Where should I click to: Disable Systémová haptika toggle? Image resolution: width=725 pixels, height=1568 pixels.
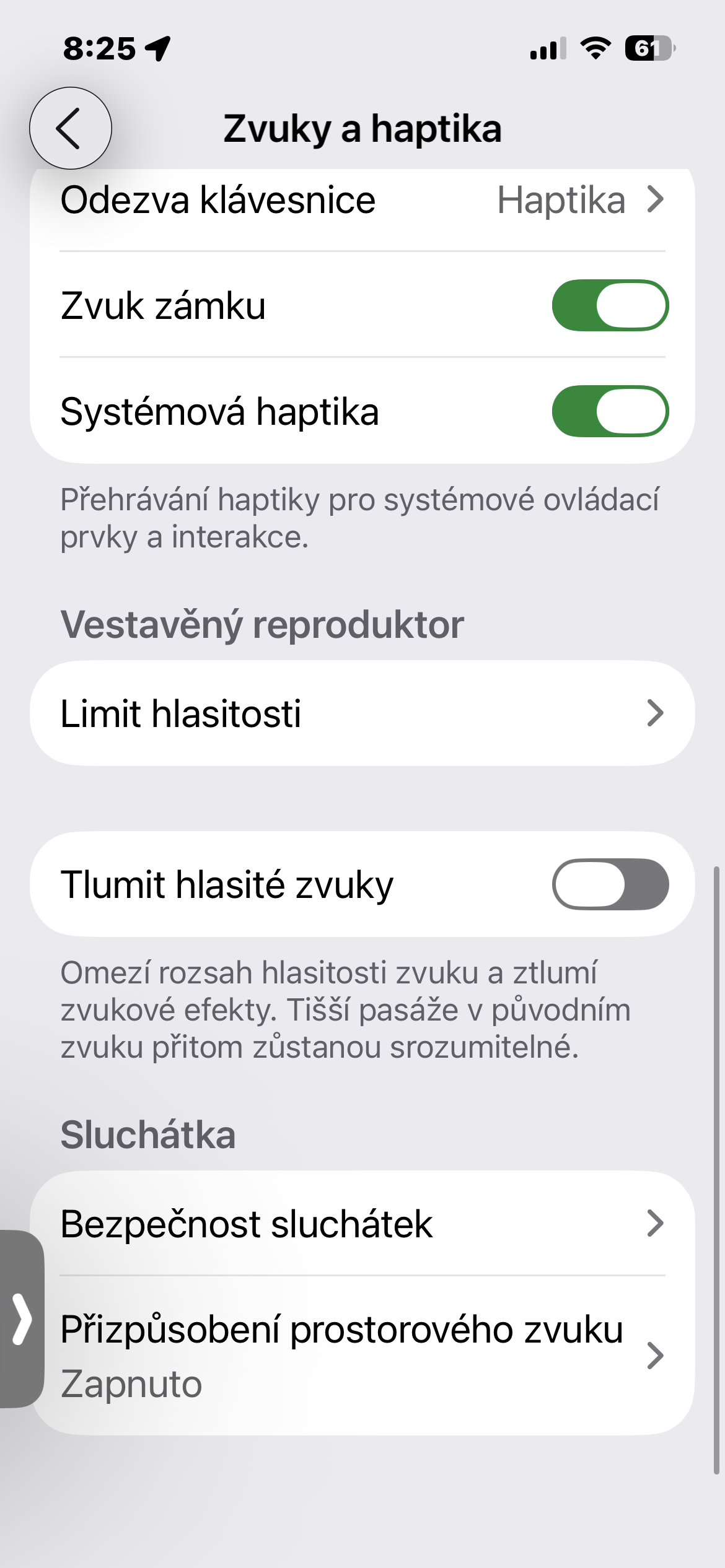pyautogui.click(x=610, y=411)
